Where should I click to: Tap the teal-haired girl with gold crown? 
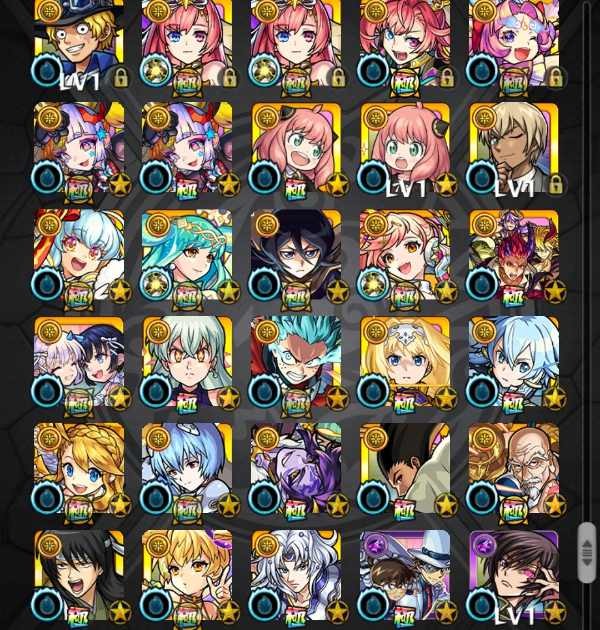187,257
